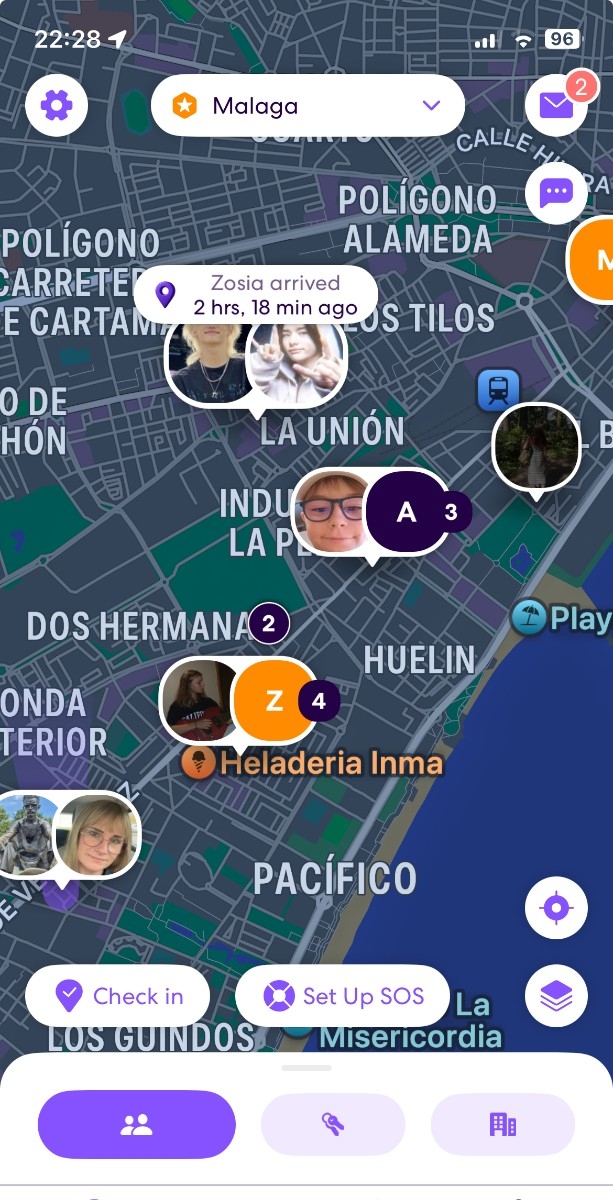Open the settings gear
Screen dimensions: 613x1200
point(57,105)
